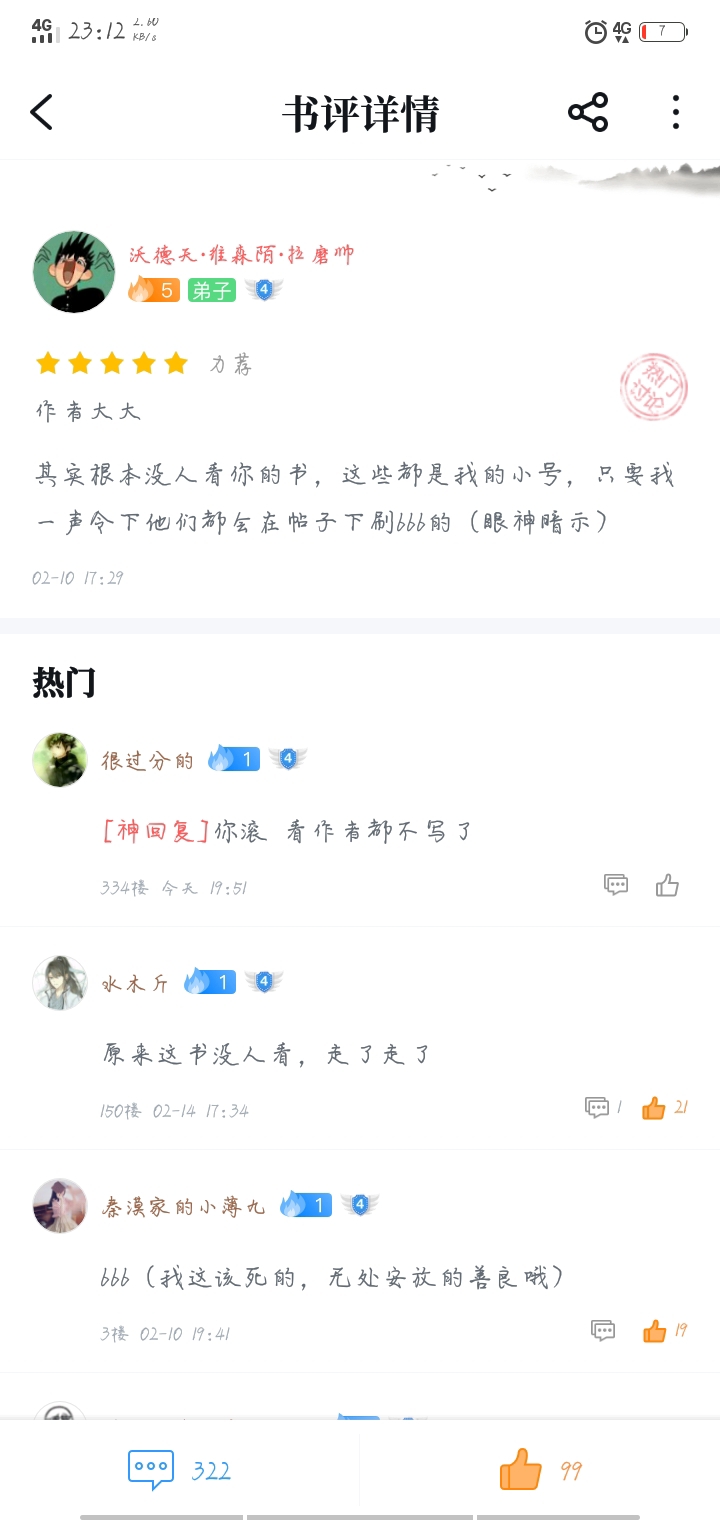Image resolution: width=720 pixels, height=1520 pixels.
Task: Open the three-dot overflow menu
Action: coord(676,112)
